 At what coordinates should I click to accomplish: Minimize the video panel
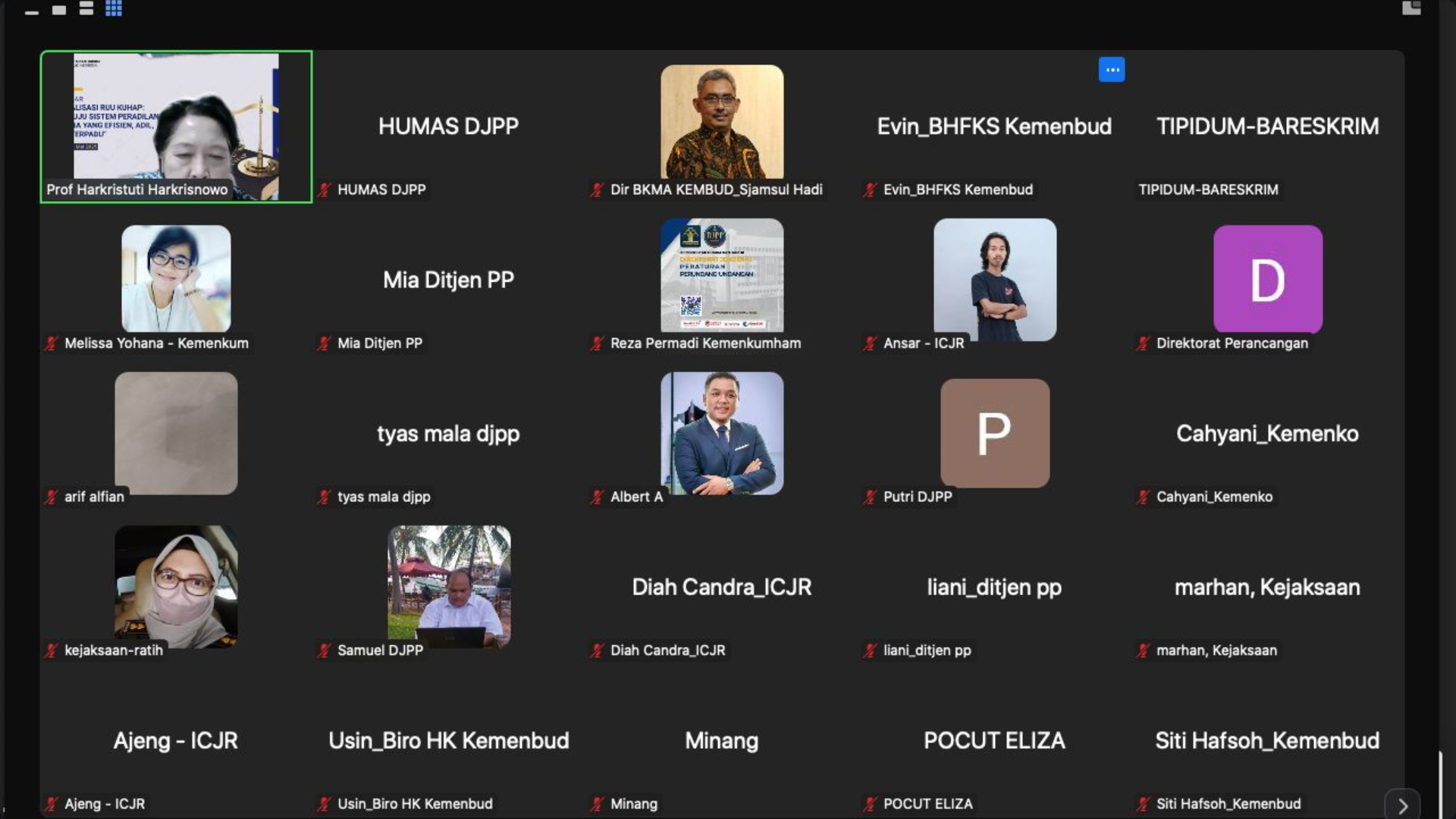pos(31,11)
